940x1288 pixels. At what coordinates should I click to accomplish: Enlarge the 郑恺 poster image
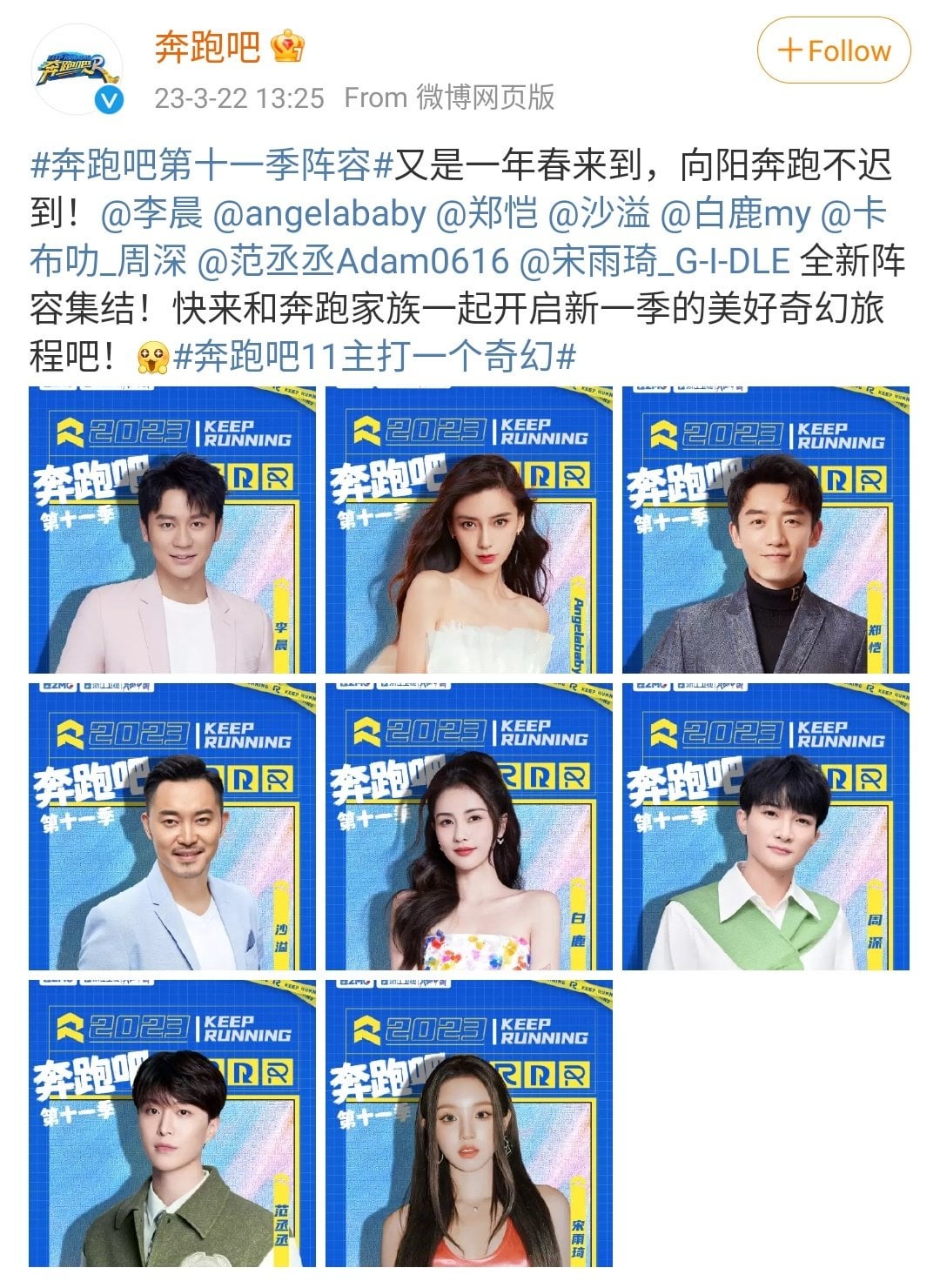[766, 530]
